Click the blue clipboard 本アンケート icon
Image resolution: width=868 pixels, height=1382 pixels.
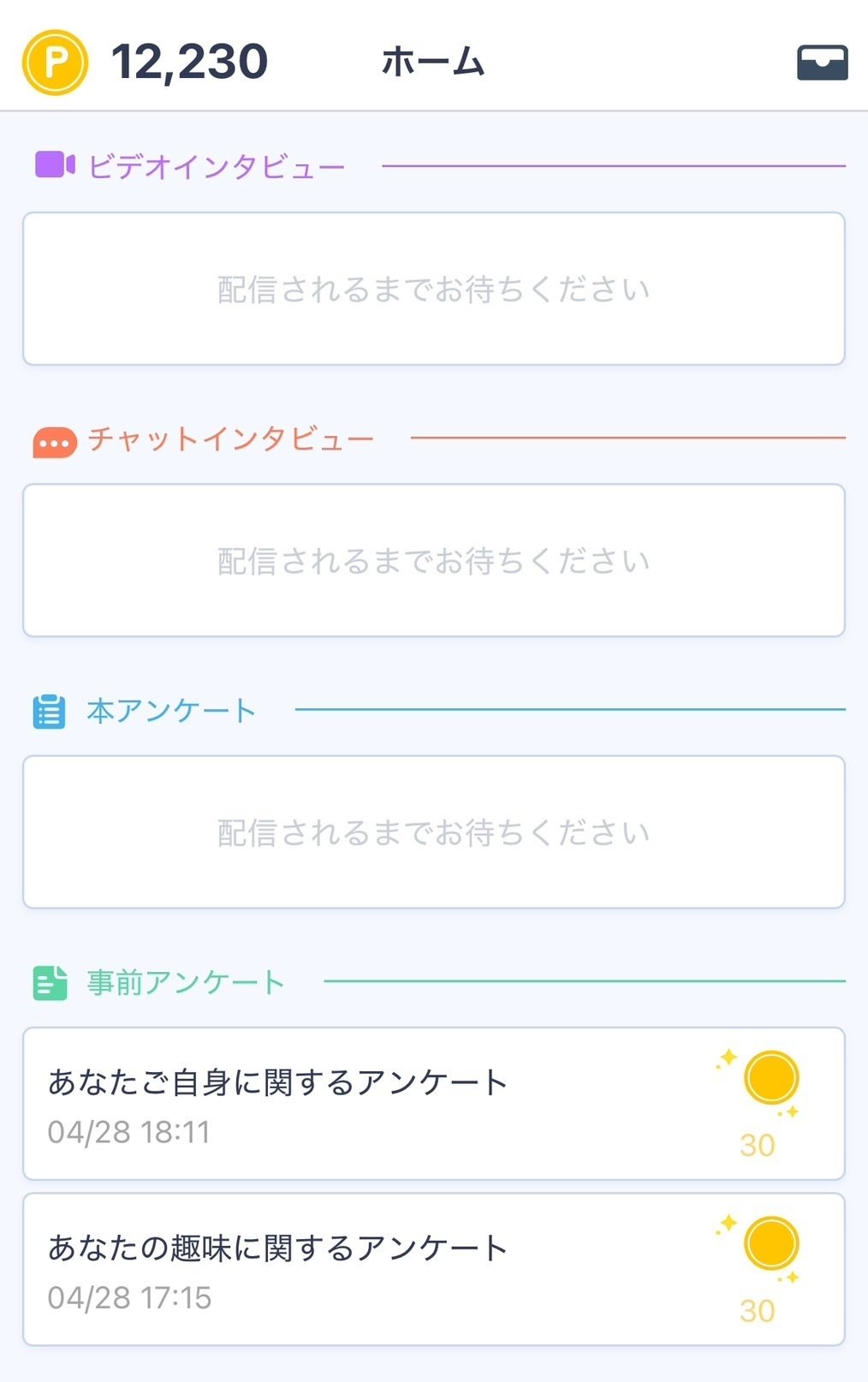[x=50, y=711]
